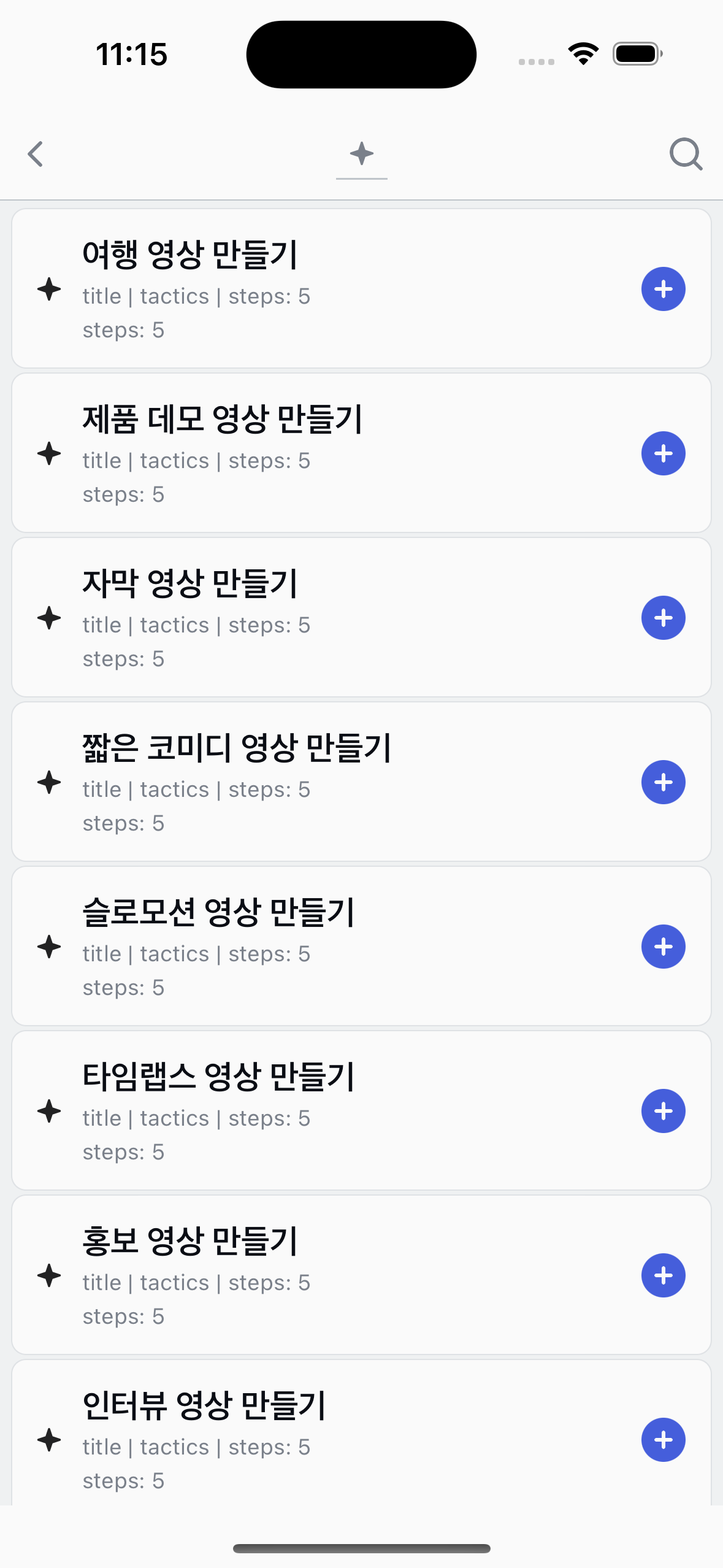Select the 짧은 코미디 영상 만들기 card
The image size is (723, 1568).
click(239, 747)
